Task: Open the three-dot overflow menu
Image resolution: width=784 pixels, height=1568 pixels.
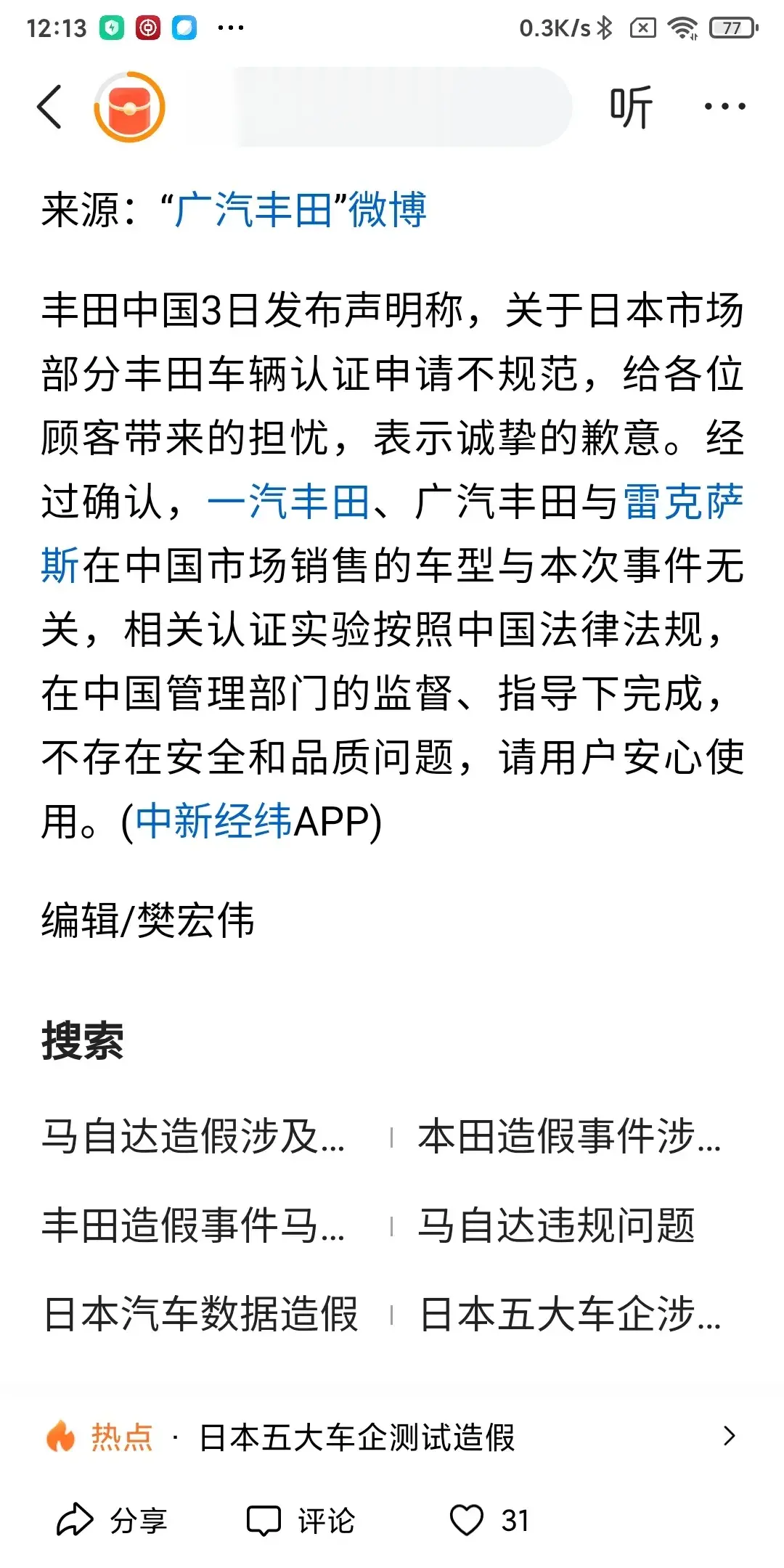Action: click(x=724, y=107)
